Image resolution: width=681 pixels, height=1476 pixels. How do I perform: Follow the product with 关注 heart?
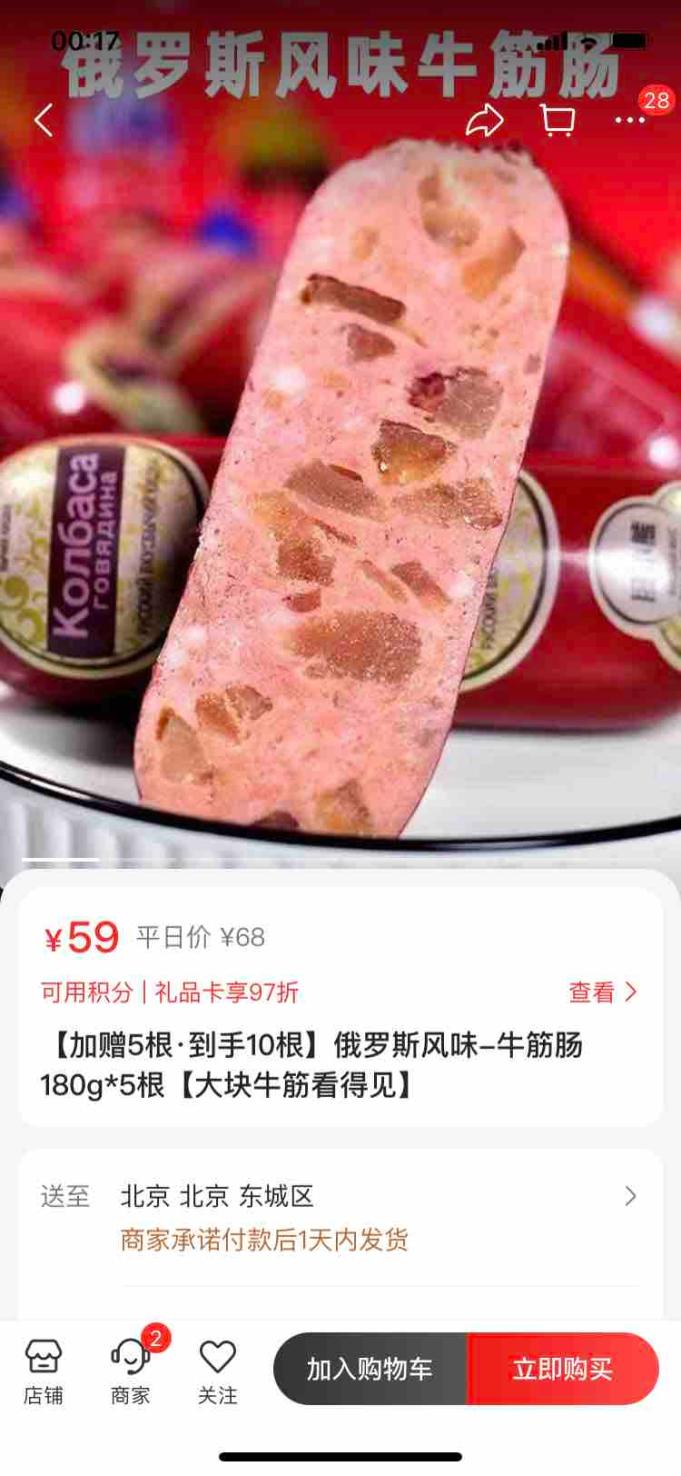217,1372
